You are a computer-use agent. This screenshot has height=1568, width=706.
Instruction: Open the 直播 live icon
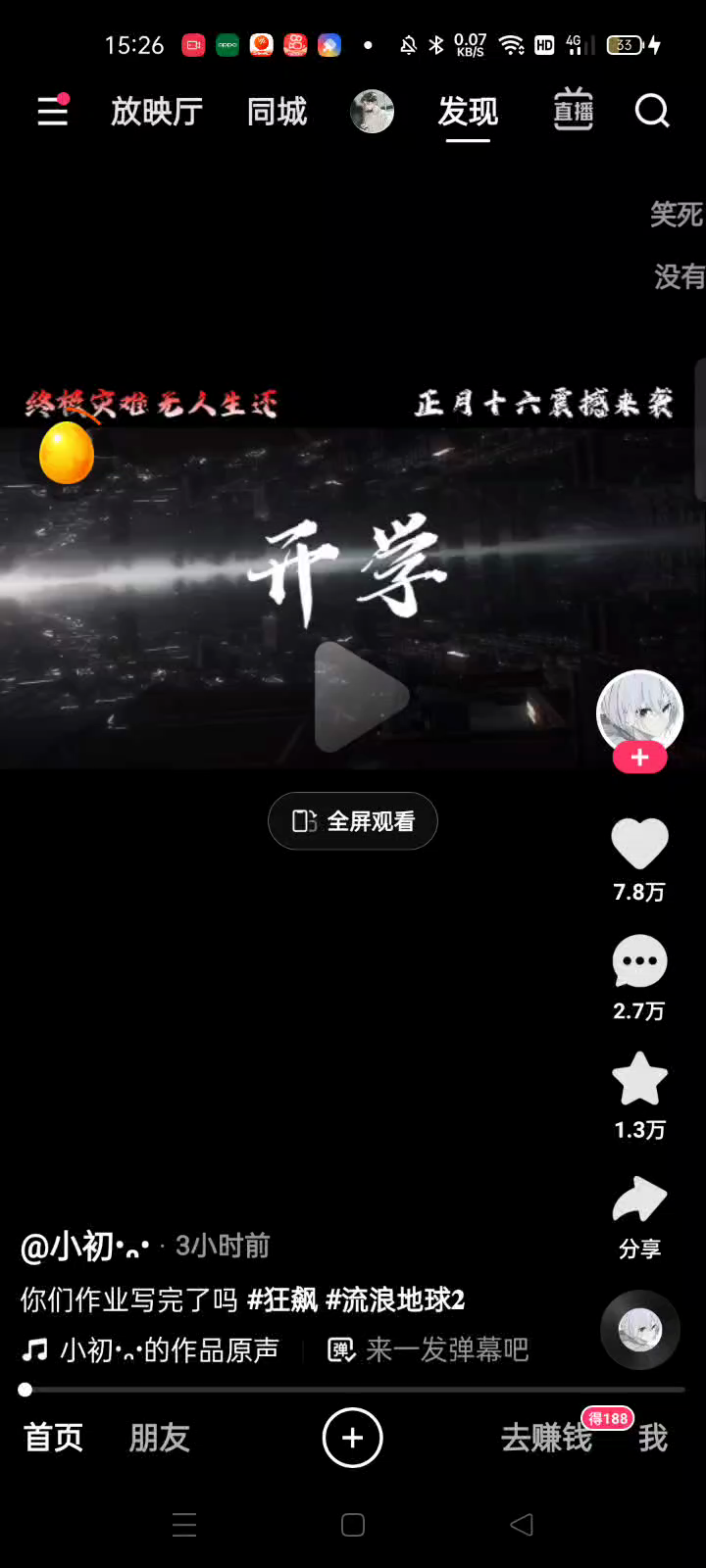coord(574,111)
